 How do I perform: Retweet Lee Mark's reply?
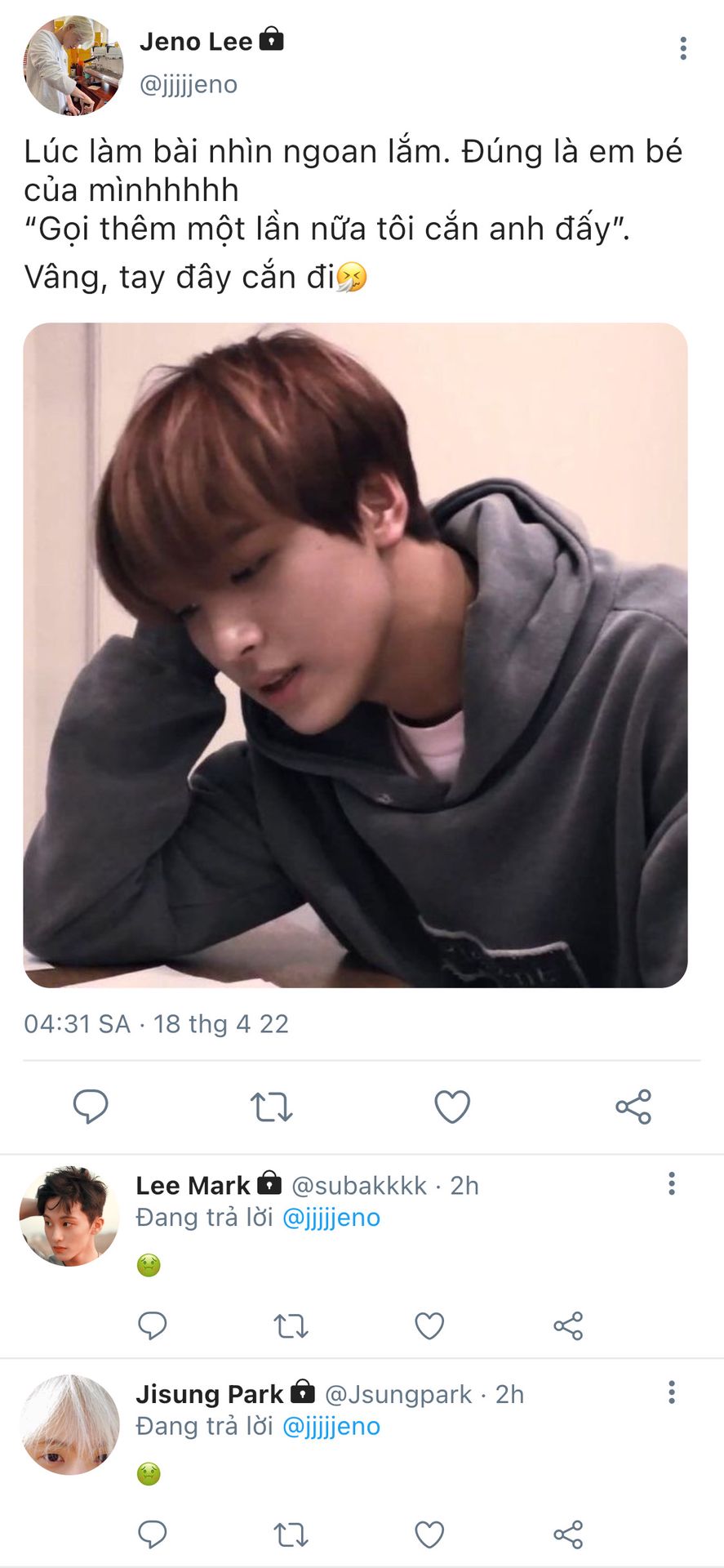coord(291,1325)
